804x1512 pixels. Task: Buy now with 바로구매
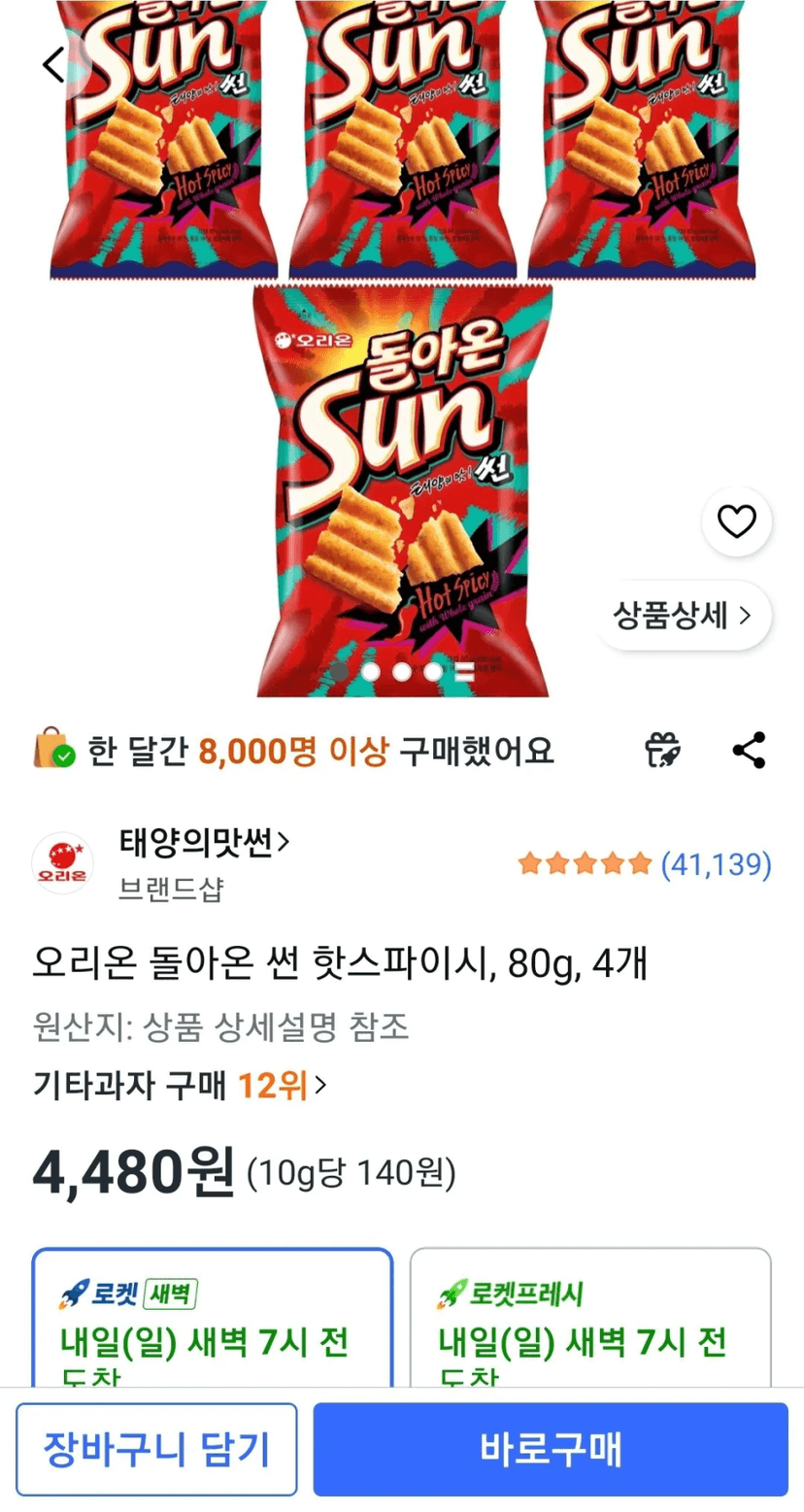[x=551, y=1449]
